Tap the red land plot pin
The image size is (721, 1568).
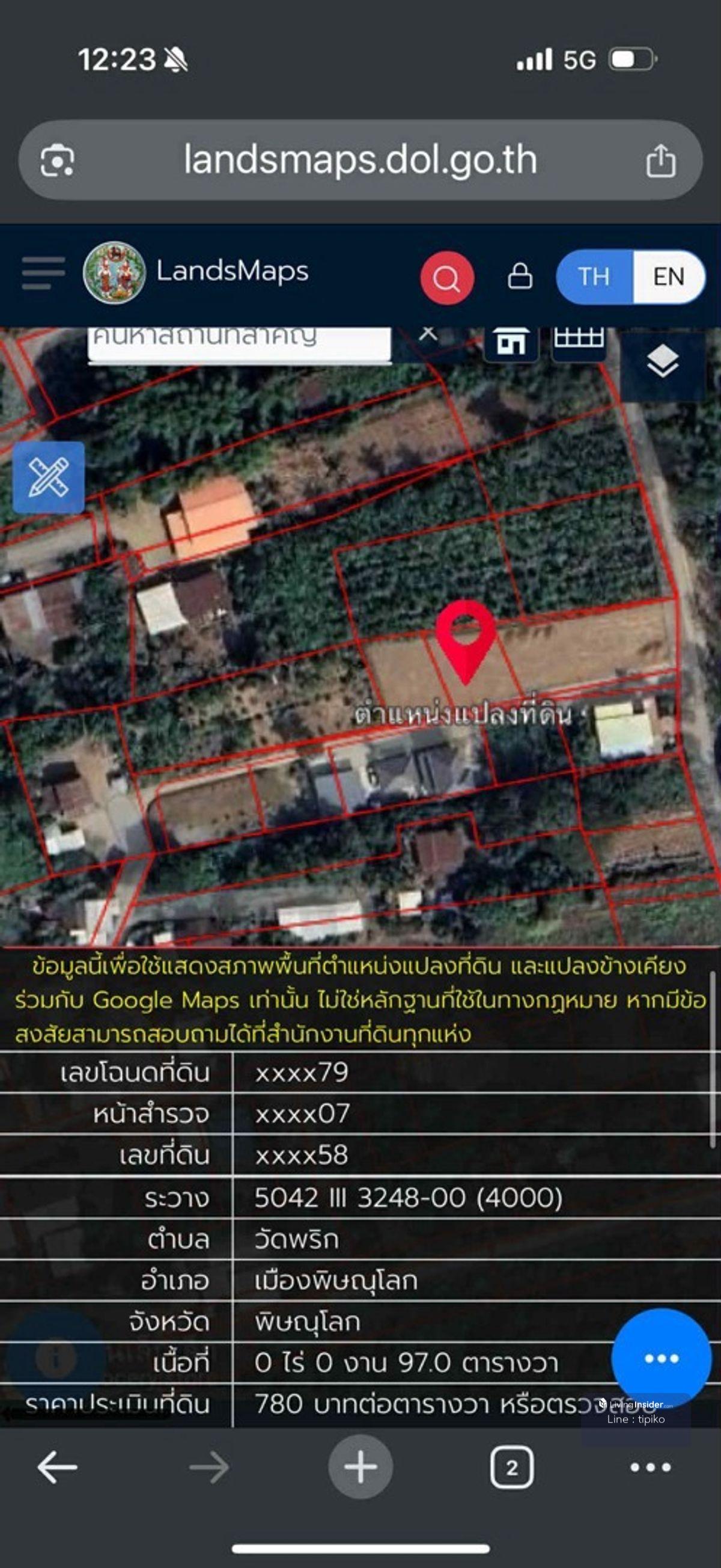coord(466,637)
